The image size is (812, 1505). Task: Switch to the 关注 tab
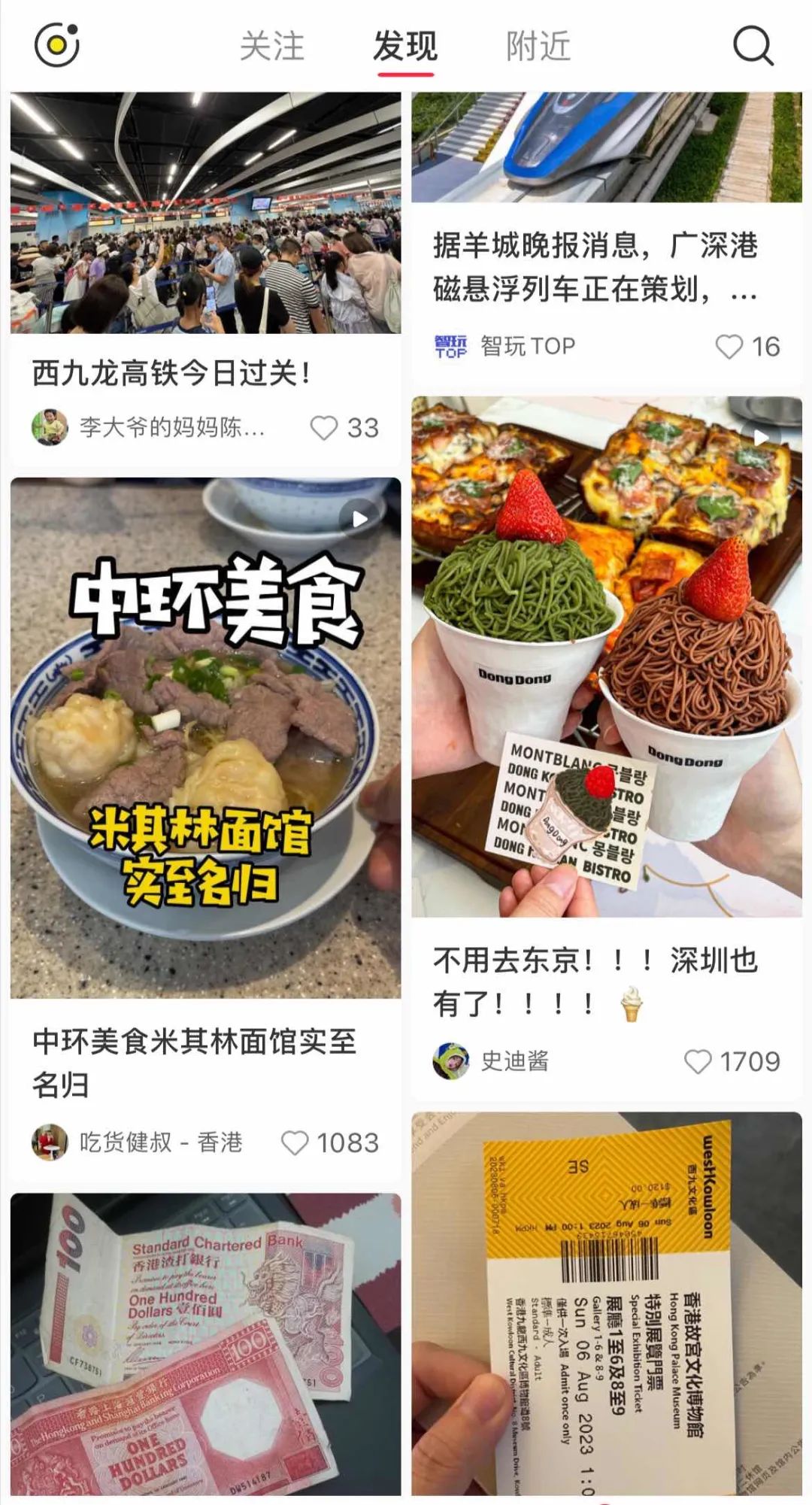tap(272, 47)
